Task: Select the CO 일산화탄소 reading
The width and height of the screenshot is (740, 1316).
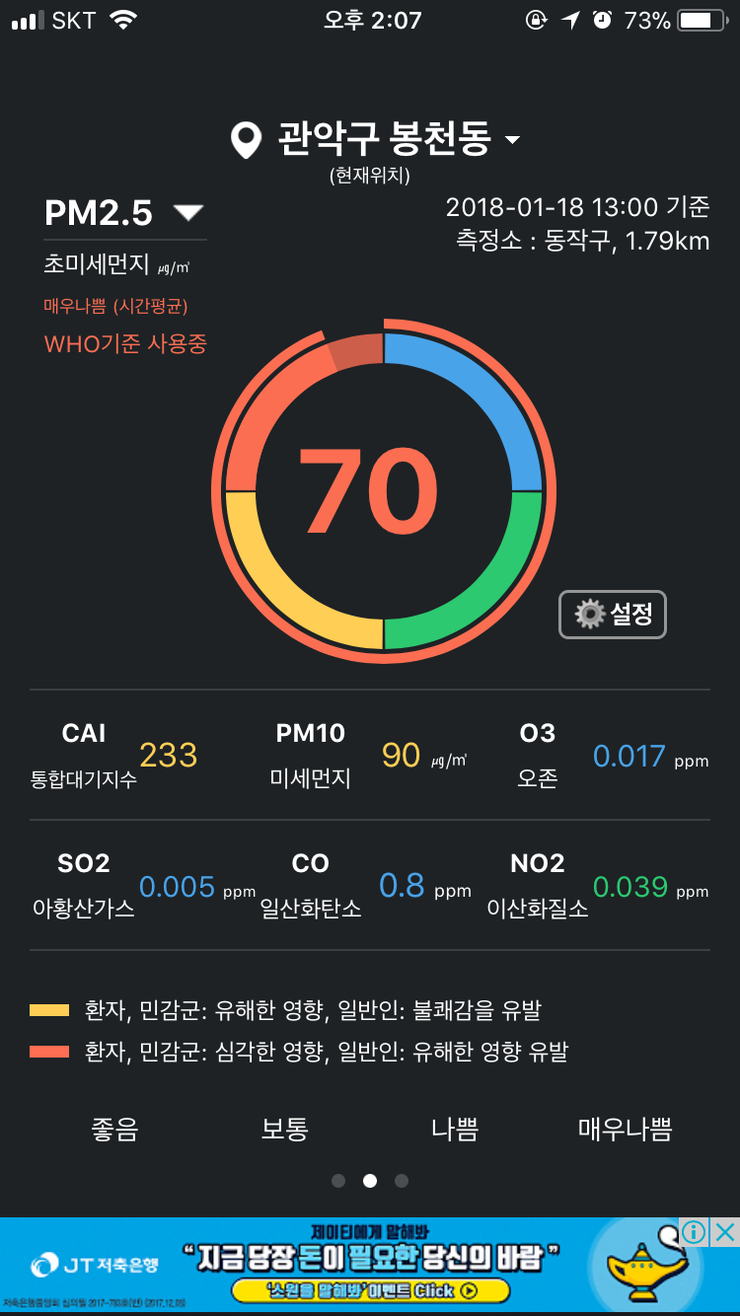Action: [365, 886]
